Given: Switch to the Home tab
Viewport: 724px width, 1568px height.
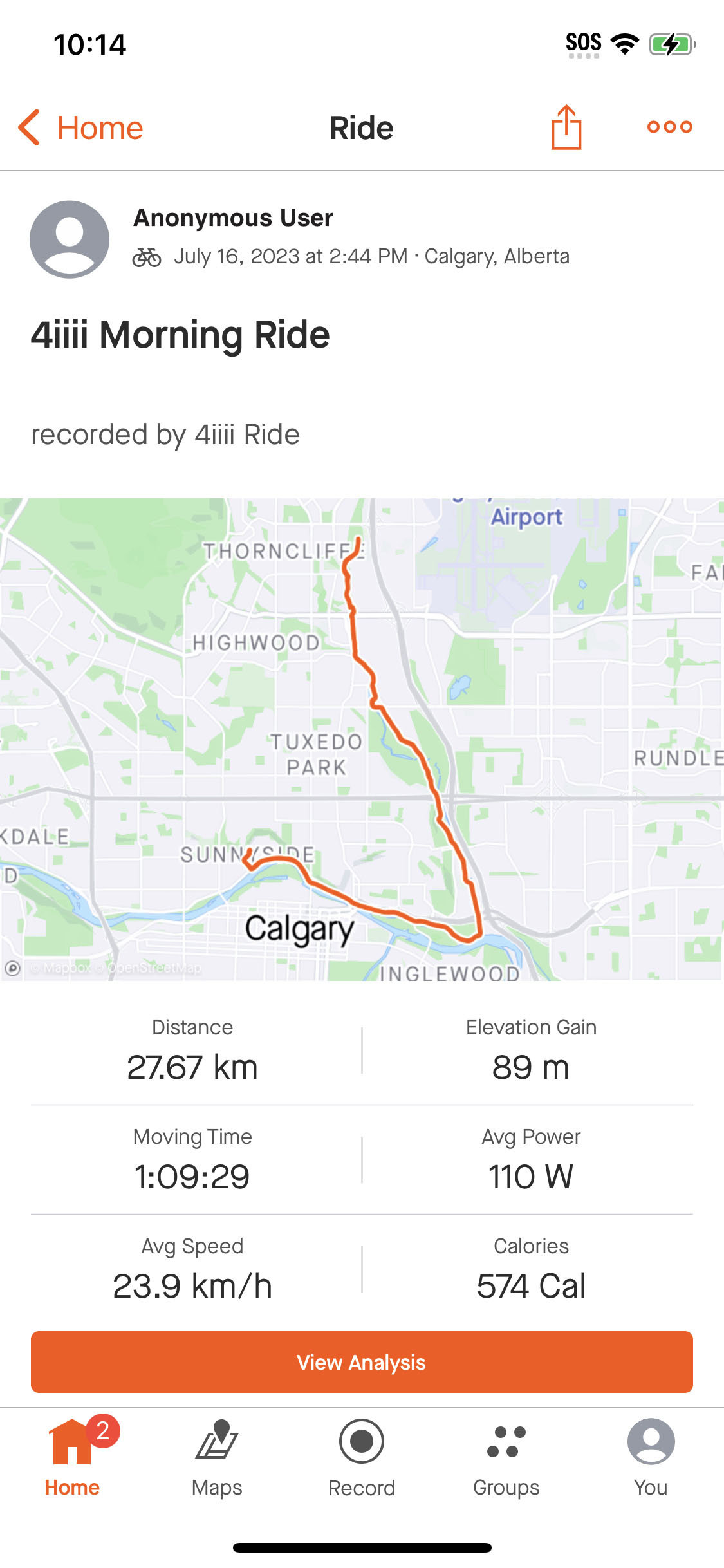Looking at the screenshot, I should click(72, 1457).
